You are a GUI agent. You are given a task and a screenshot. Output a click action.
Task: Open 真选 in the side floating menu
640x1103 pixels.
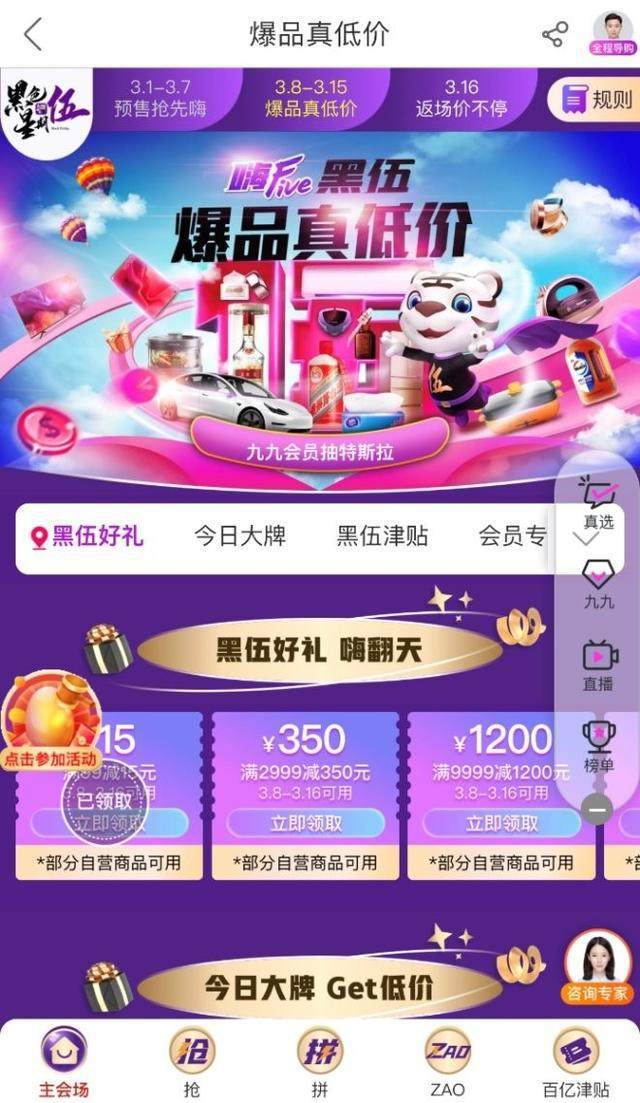(599, 503)
